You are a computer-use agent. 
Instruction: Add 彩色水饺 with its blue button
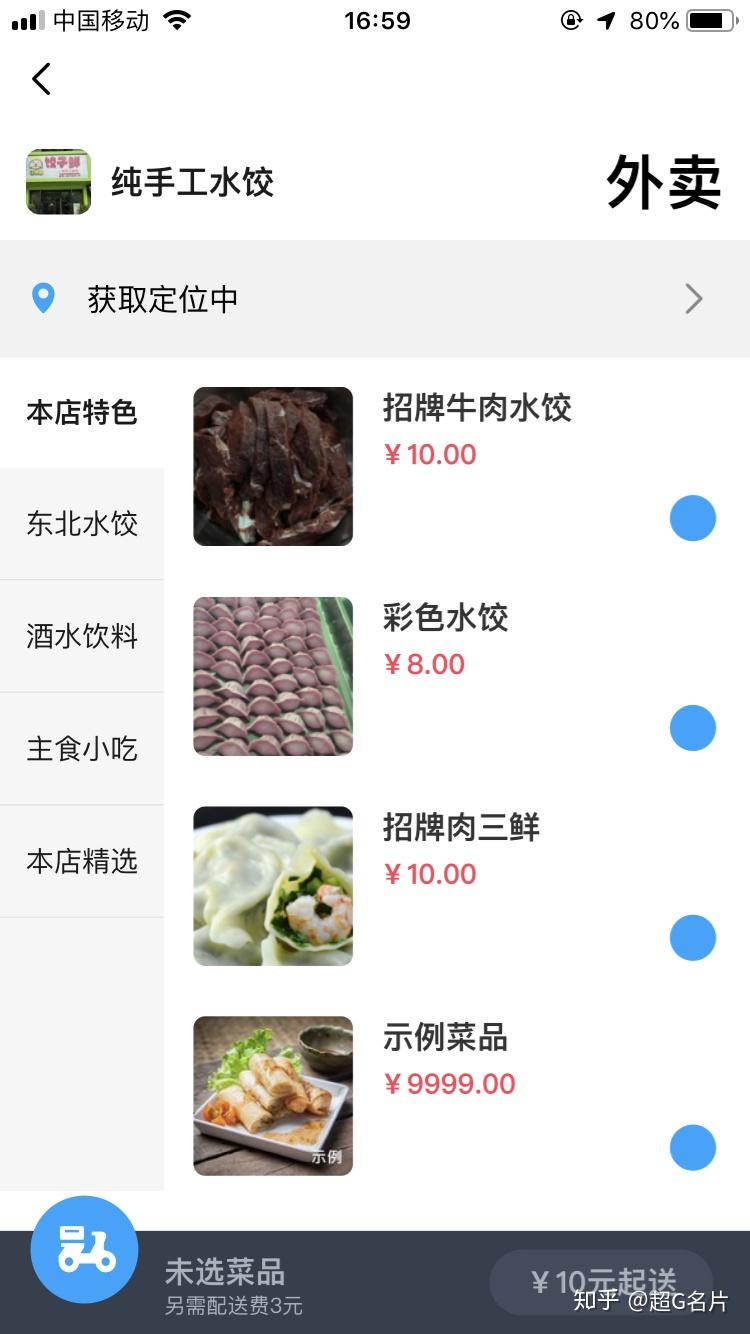click(693, 728)
